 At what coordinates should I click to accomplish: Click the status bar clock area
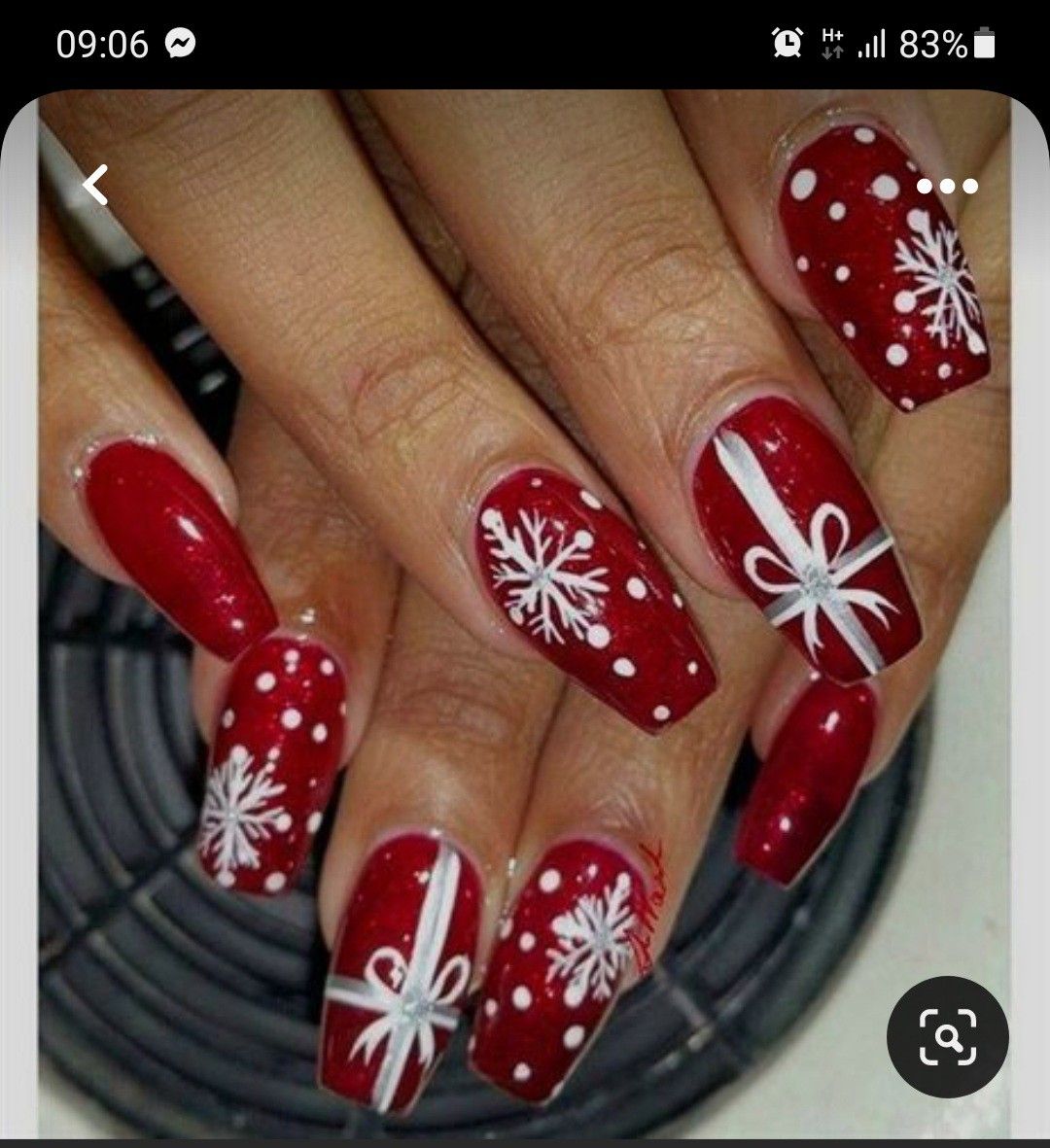[101, 41]
